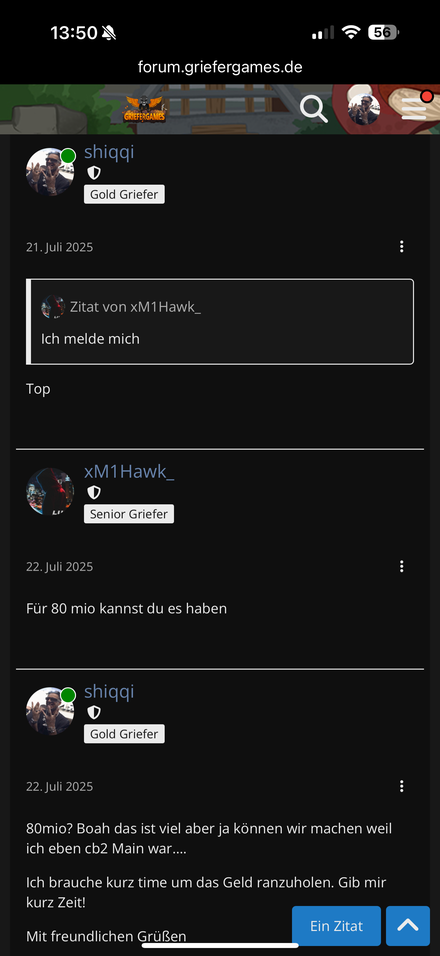Open your user profile avatar in header
The height and width of the screenshot is (956, 440).
[364, 109]
